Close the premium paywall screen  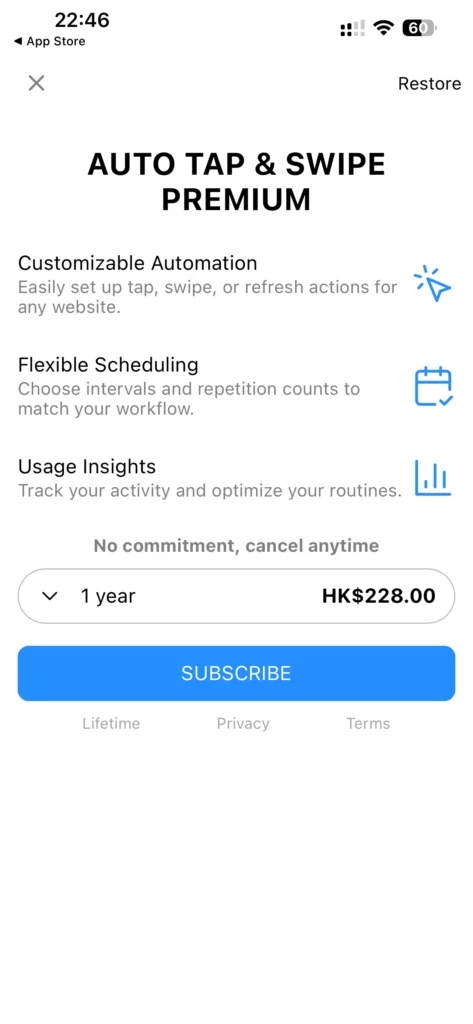[36, 83]
